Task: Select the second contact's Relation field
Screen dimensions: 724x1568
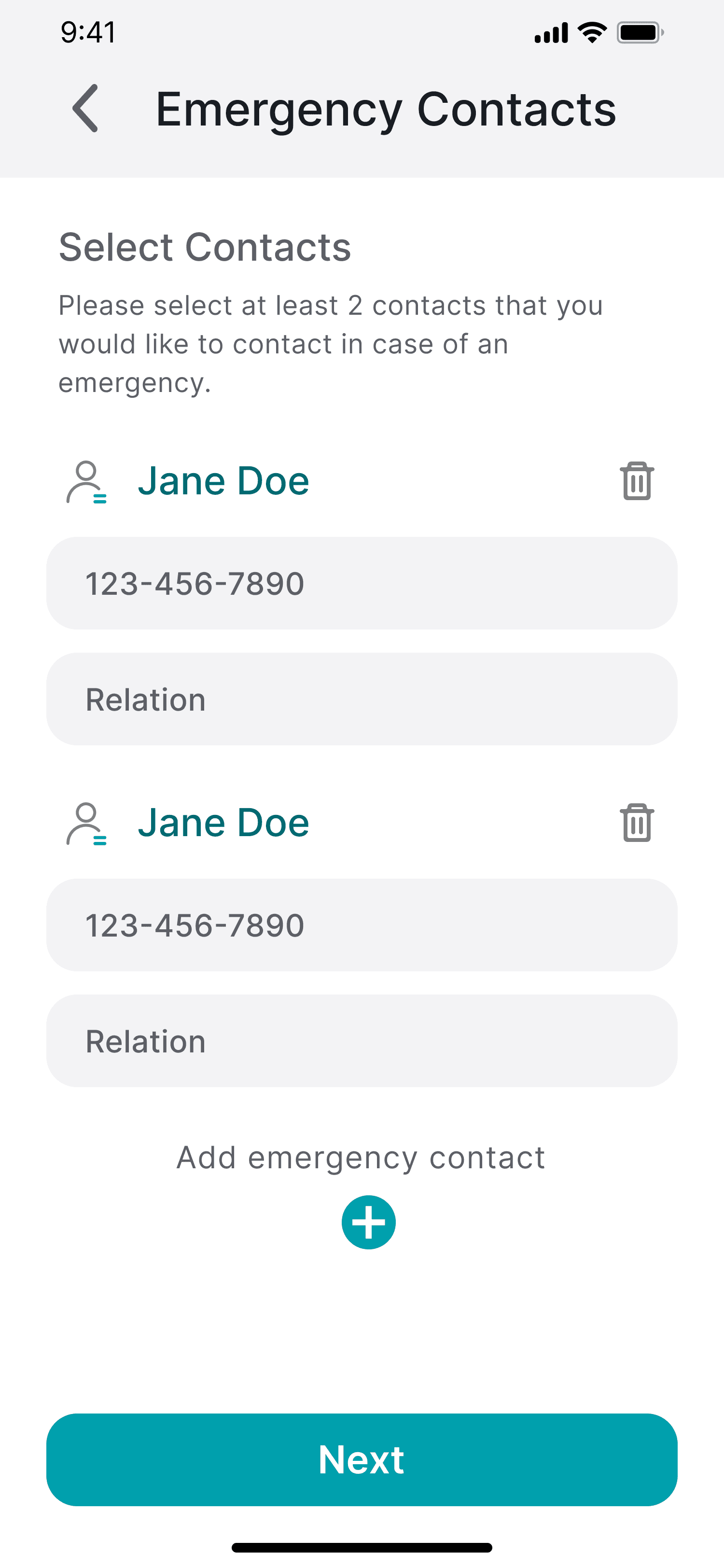Action: pyautogui.click(x=362, y=1041)
